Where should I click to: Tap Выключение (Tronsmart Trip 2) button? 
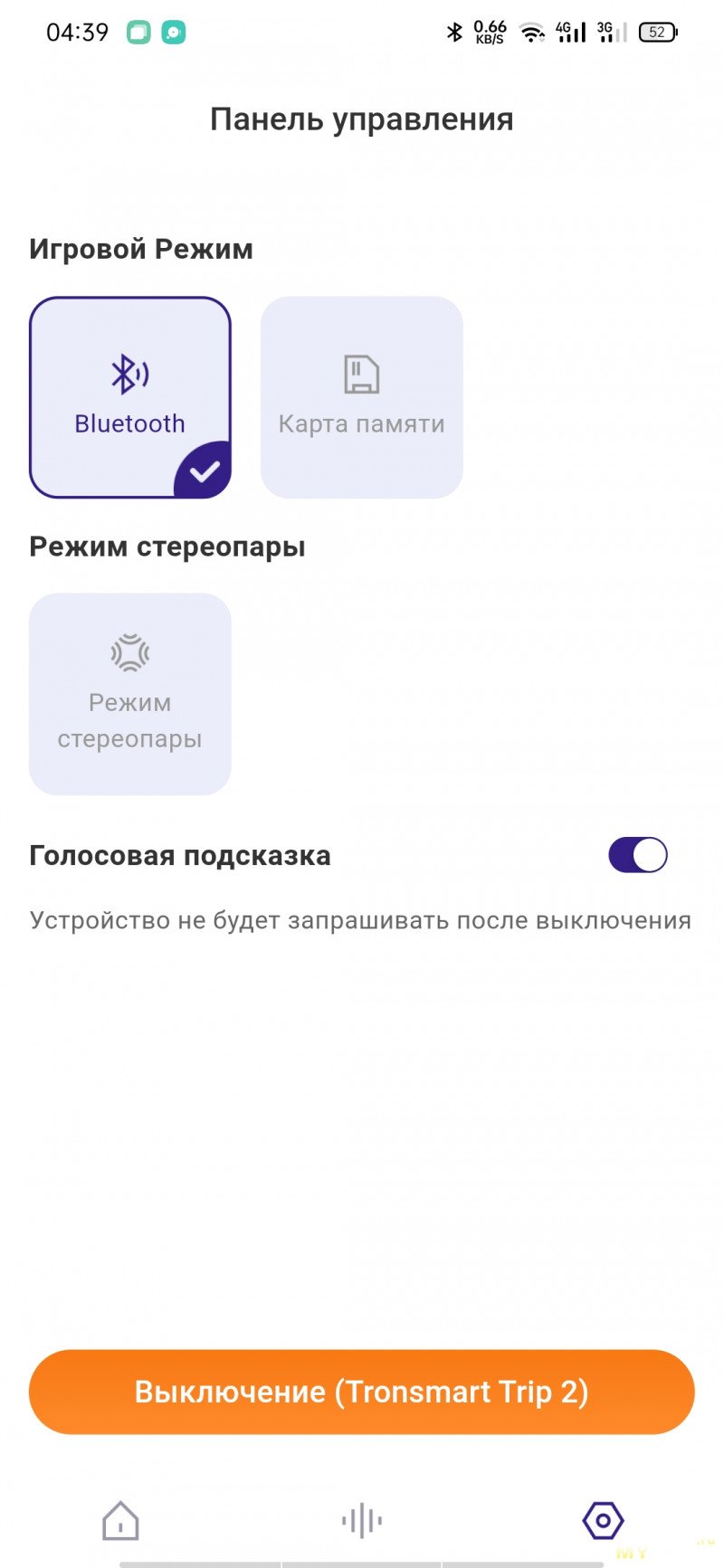click(x=361, y=1392)
